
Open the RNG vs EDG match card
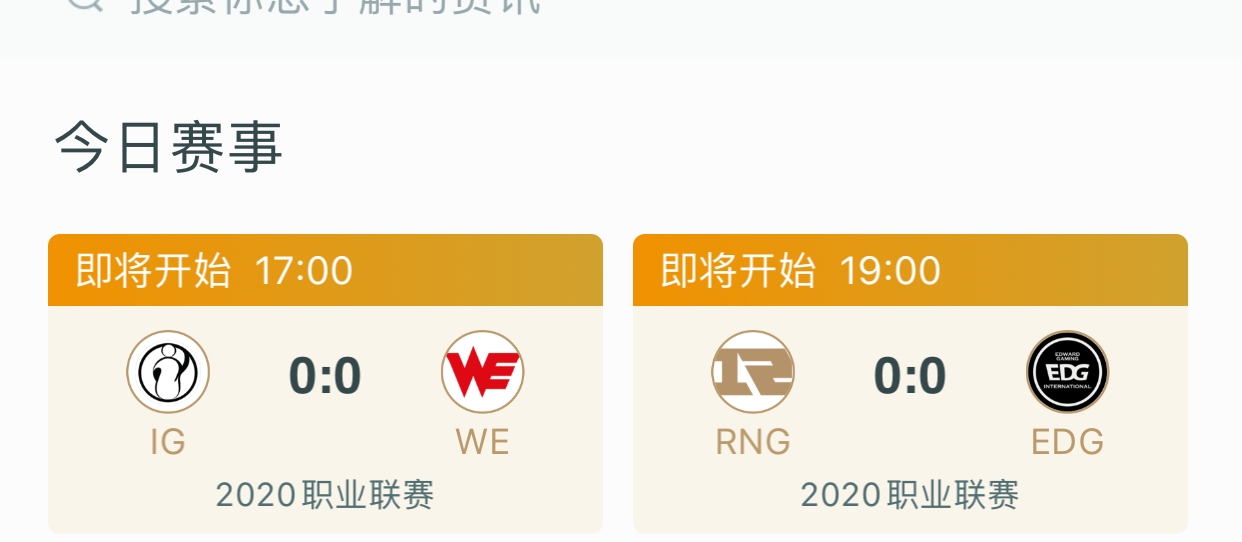910,400
